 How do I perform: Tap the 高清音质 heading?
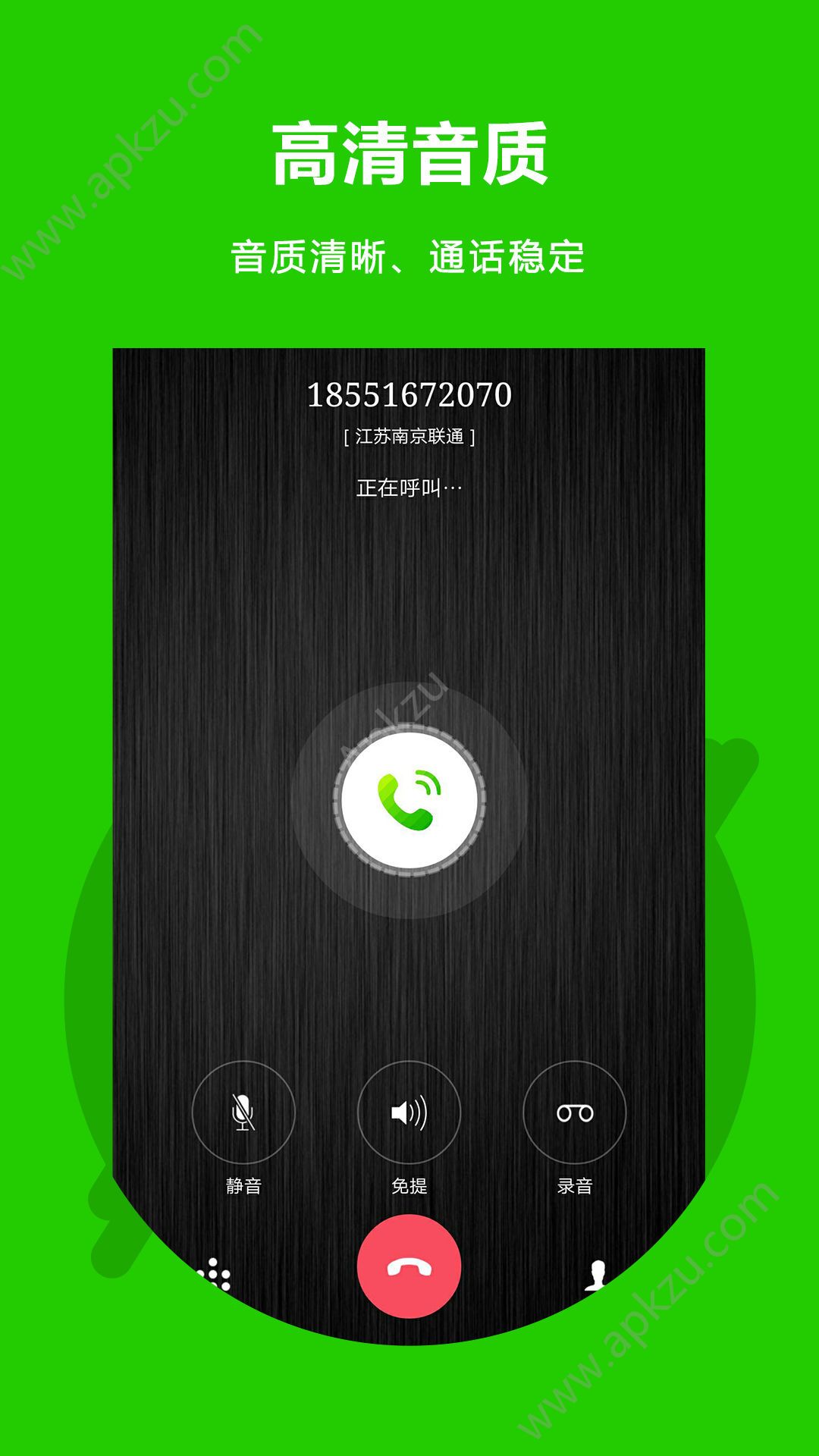click(x=409, y=152)
